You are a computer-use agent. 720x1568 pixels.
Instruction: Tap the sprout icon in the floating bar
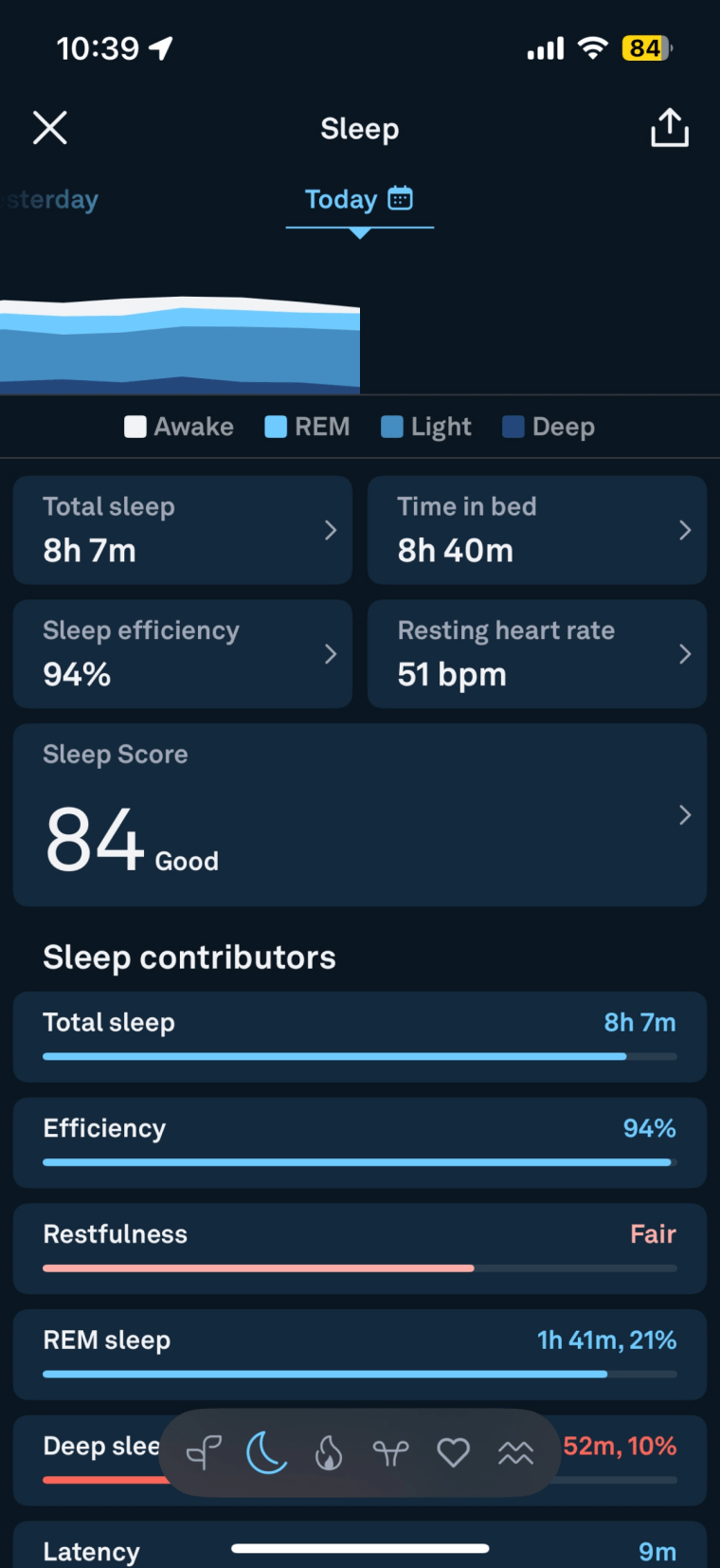click(204, 1452)
